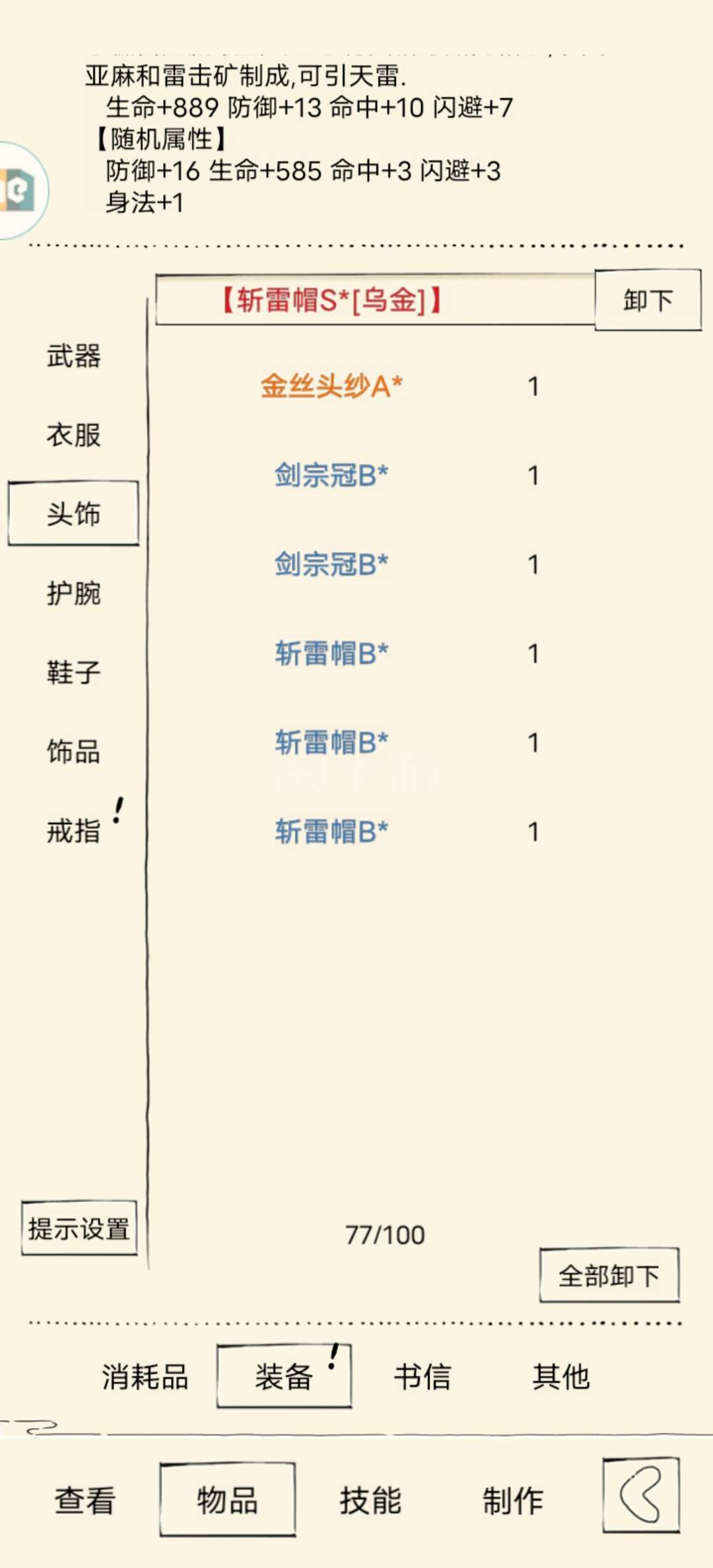Open the 鞋子 category
Viewport: 713px width, 1568px height.
(73, 672)
